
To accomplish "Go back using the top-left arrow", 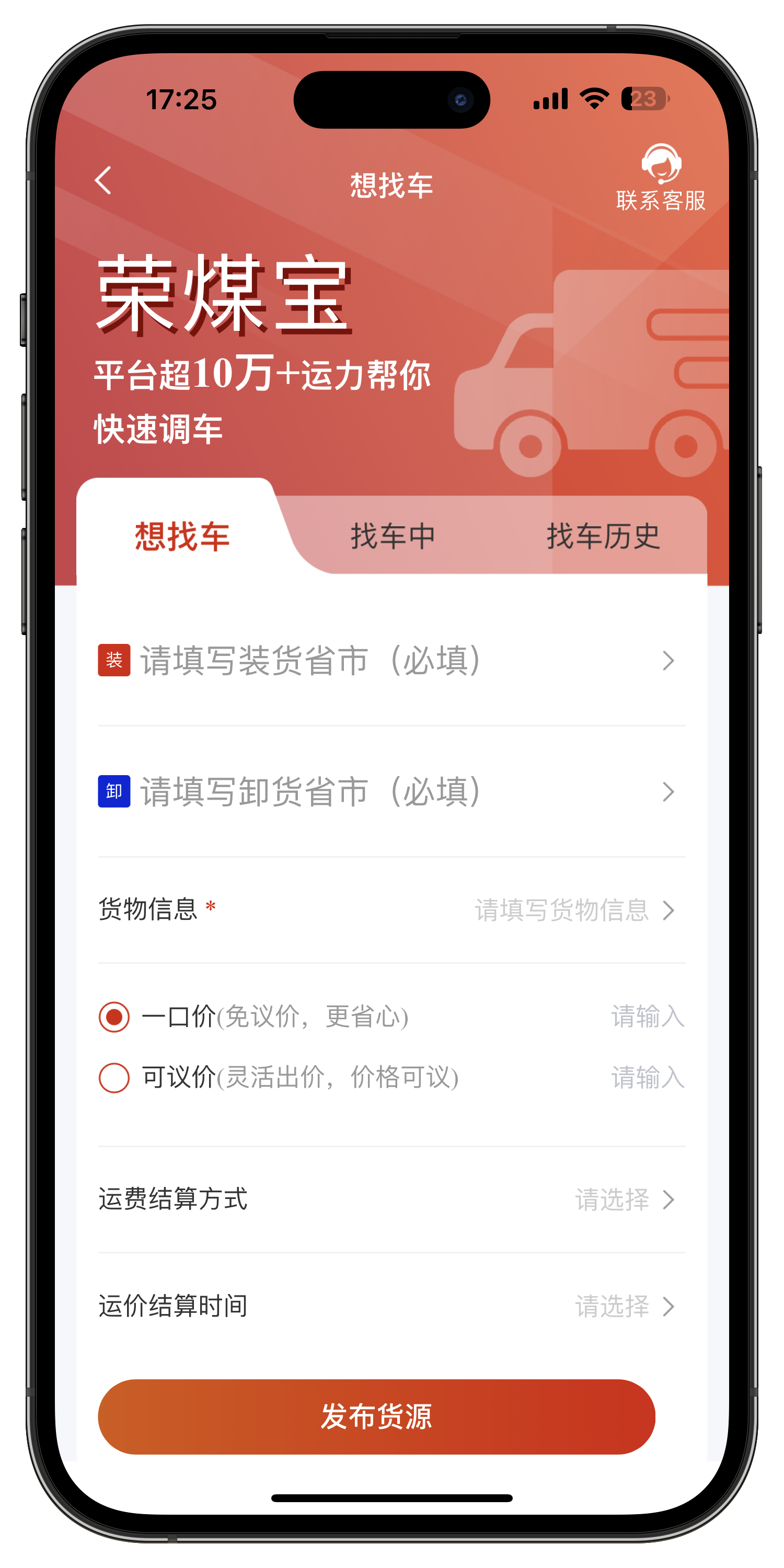I will click(x=103, y=181).
